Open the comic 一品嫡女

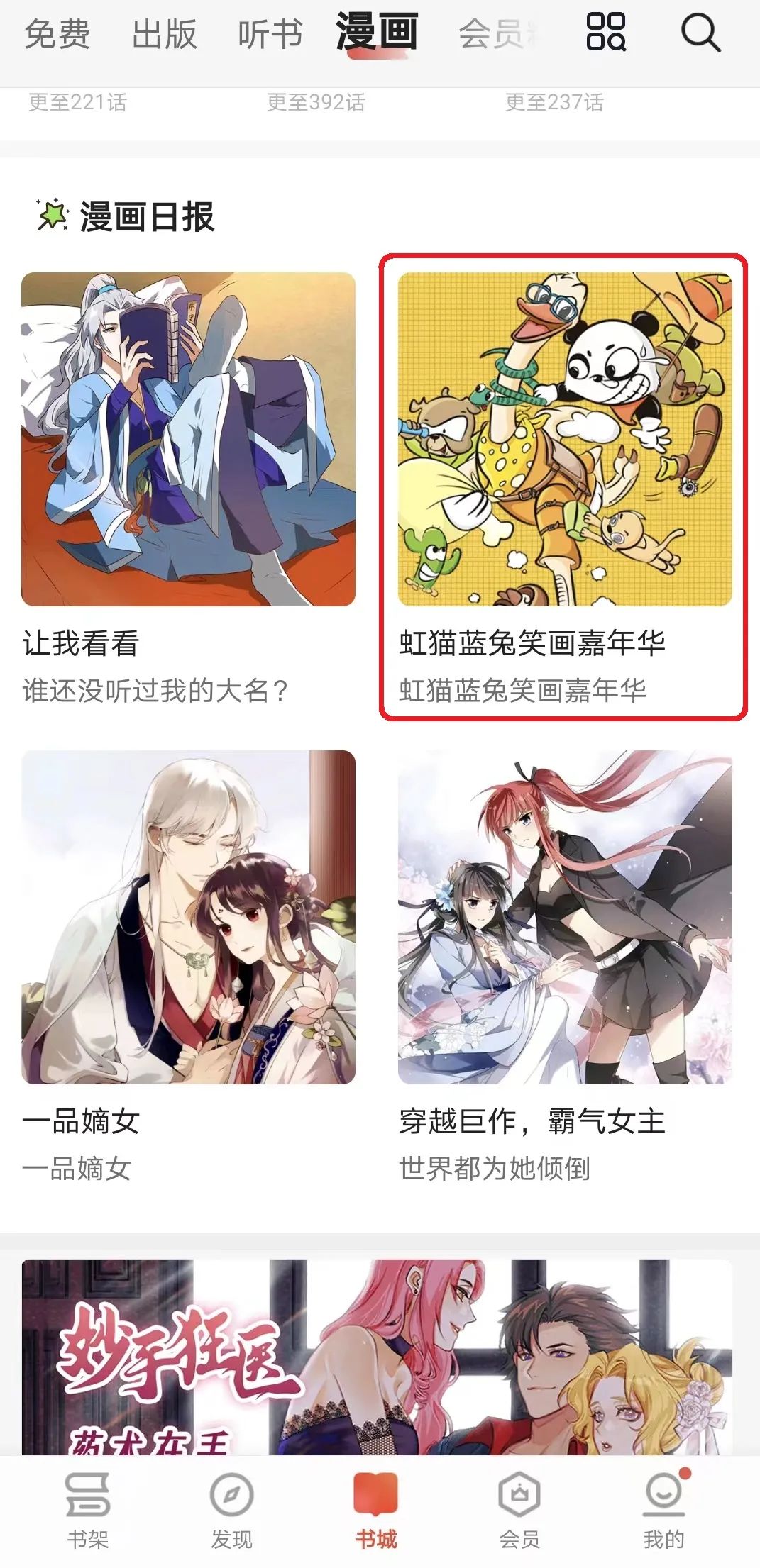tap(188, 966)
